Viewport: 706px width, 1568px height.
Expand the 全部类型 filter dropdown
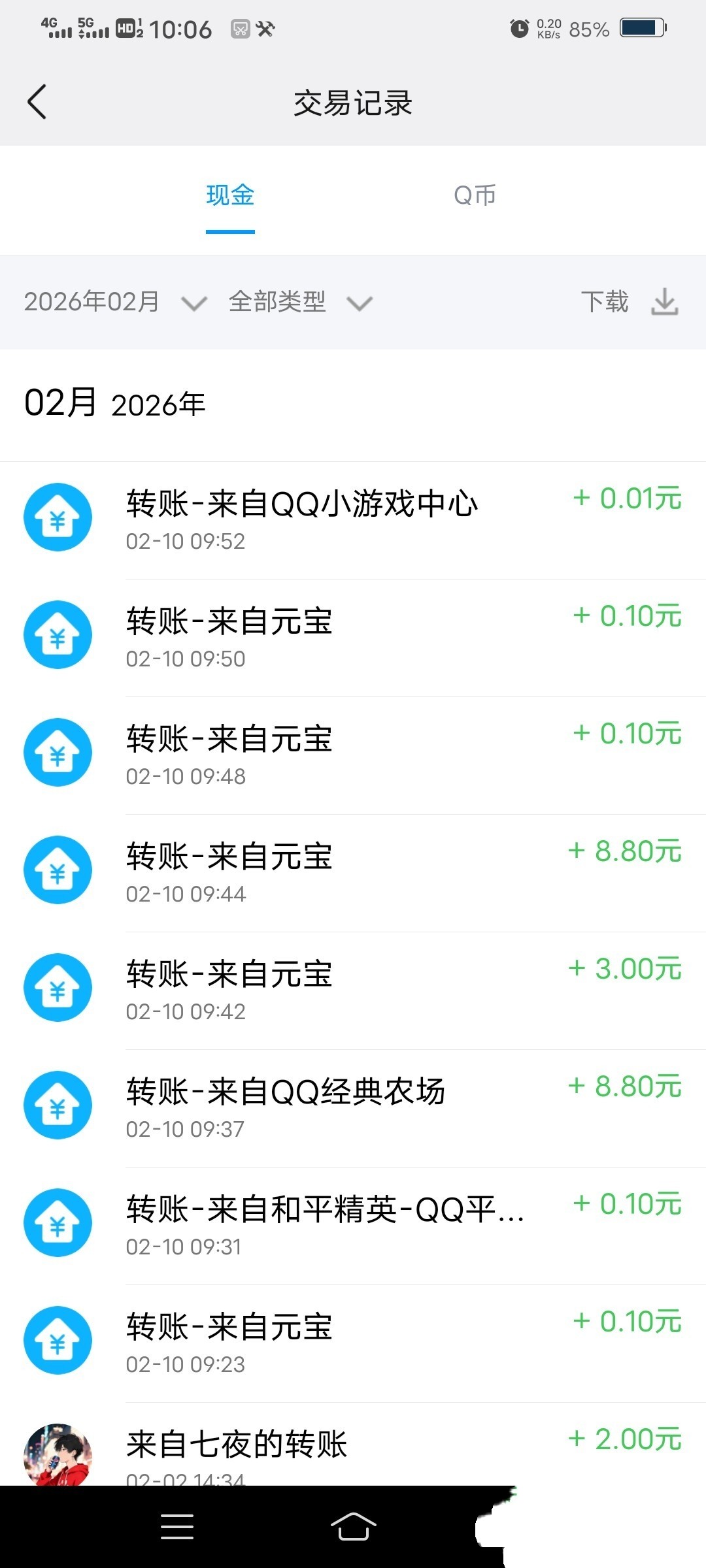pyautogui.click(x=300, y=302)
